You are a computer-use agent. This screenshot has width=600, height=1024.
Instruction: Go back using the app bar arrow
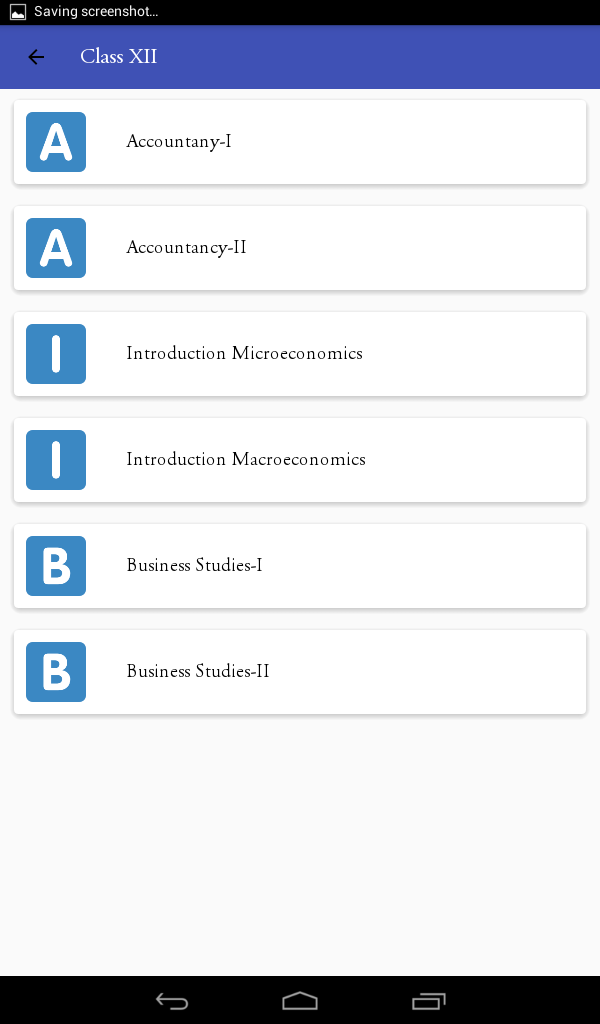click(36, 57)
